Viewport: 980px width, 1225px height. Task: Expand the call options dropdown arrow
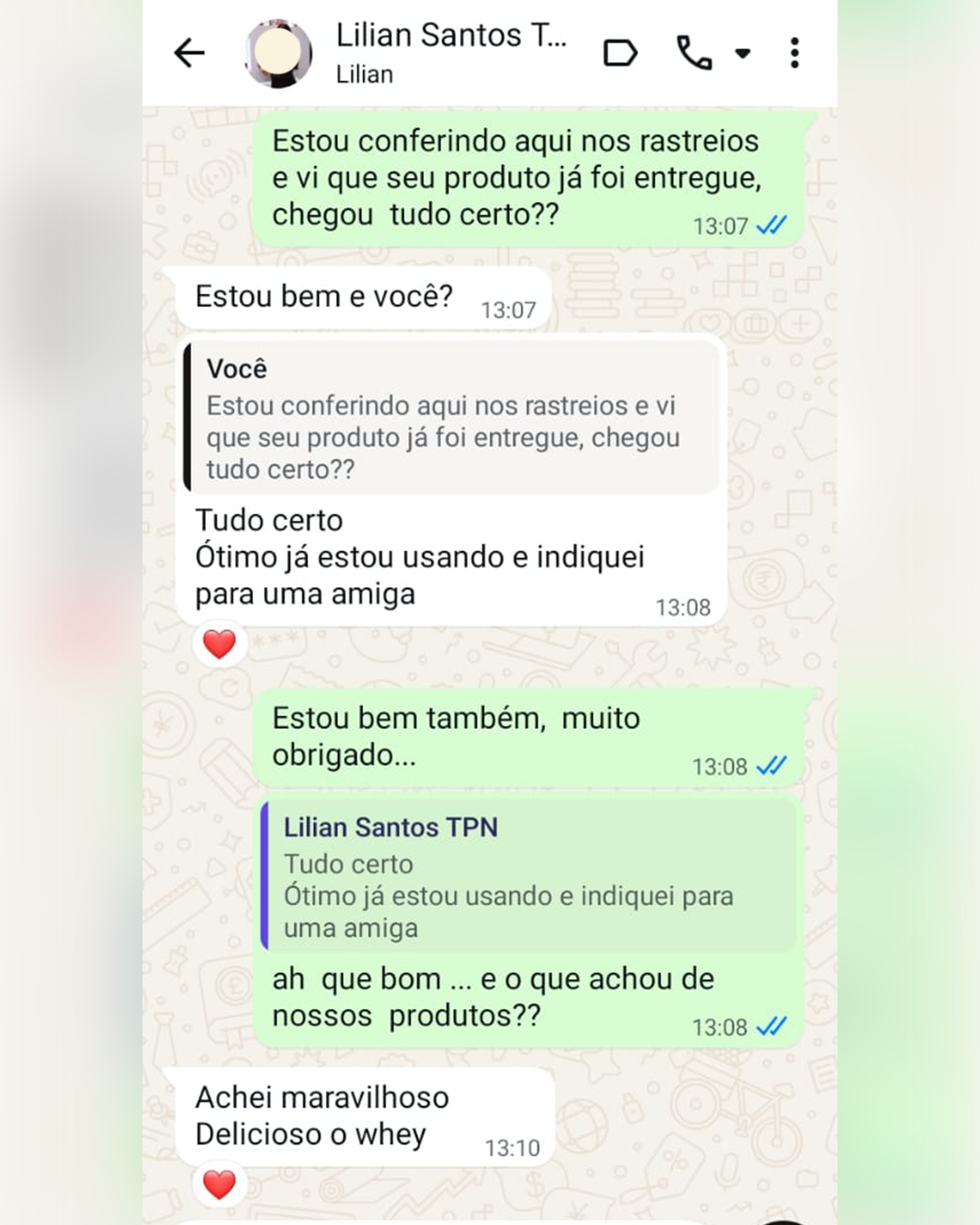coord(742,54)
